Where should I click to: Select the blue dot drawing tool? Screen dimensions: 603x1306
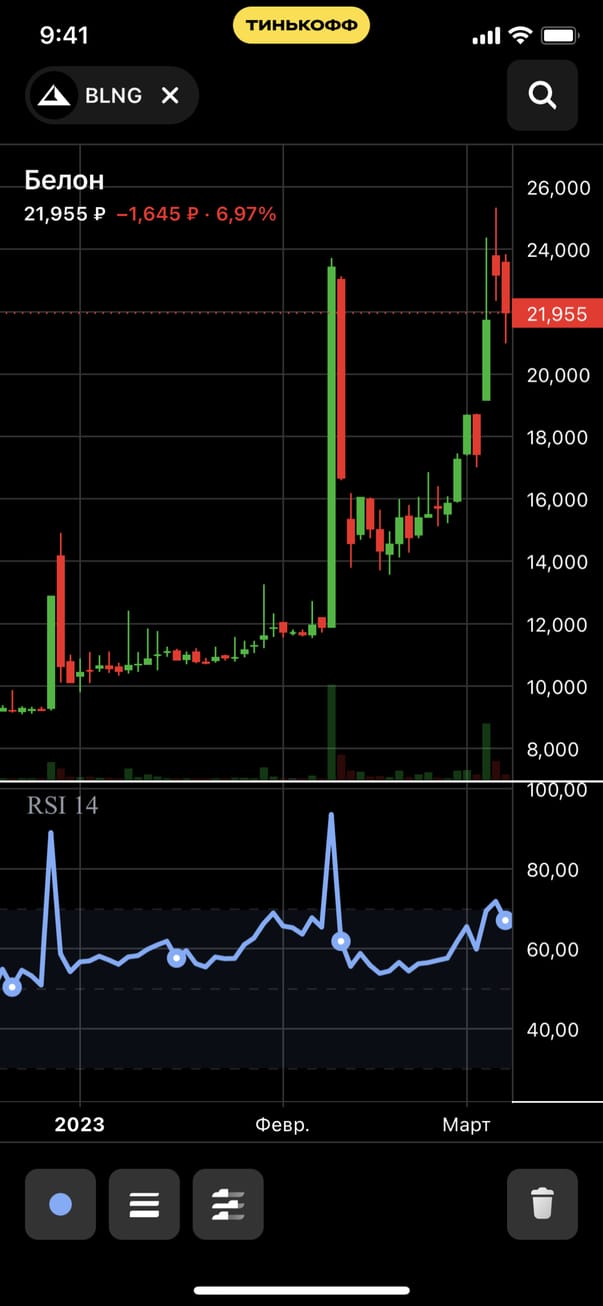(60, 1204)
